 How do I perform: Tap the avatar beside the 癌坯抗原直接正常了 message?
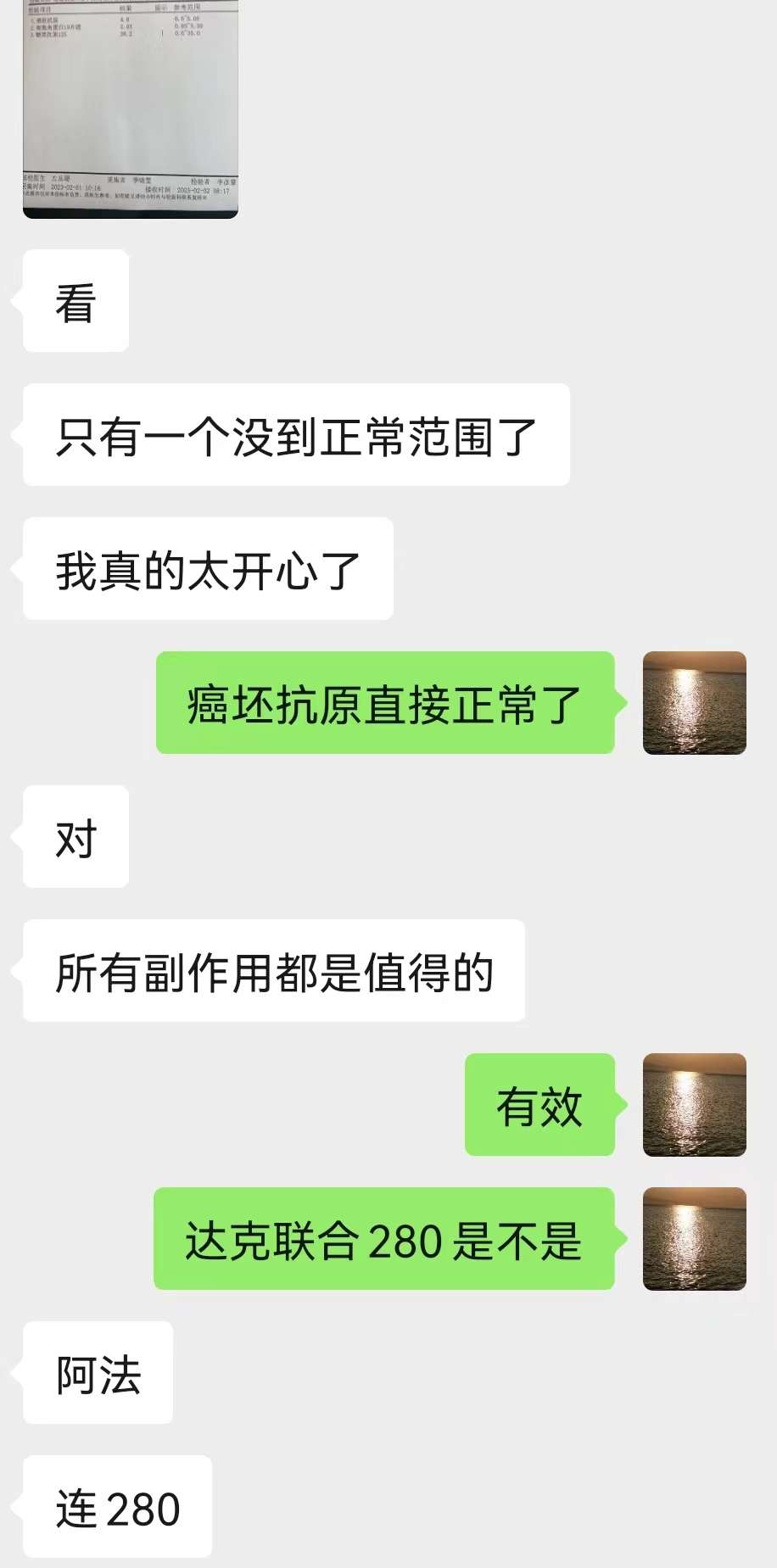(x=694, y=703)
